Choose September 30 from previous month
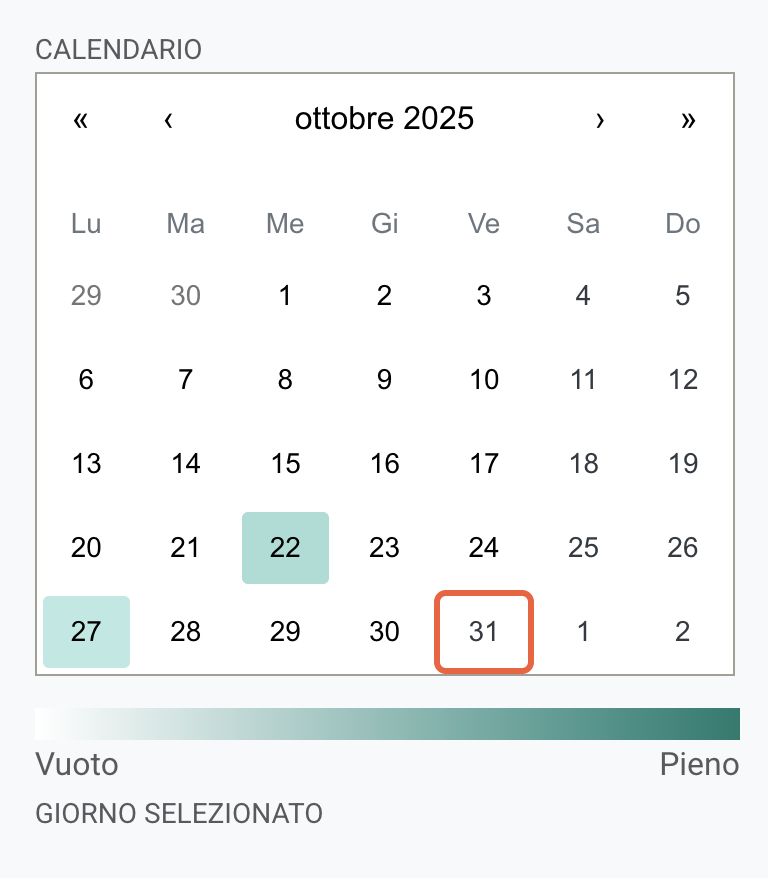 185,296
